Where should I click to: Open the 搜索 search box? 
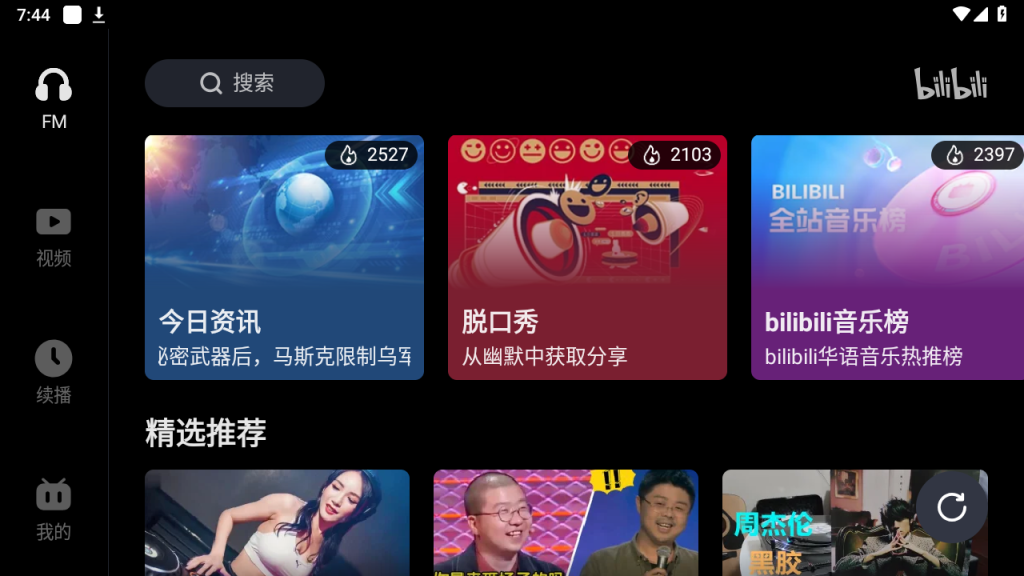click(x=235, y=83)
